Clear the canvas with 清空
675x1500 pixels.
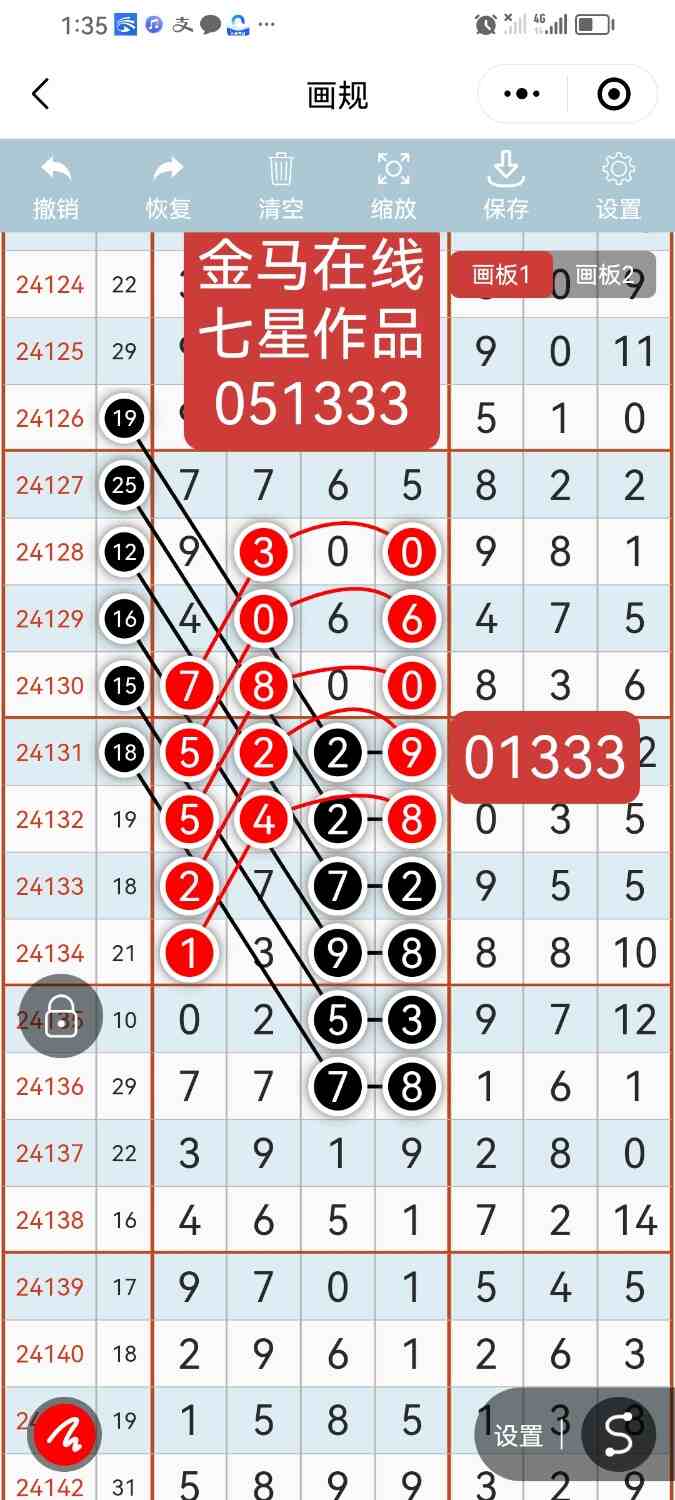(281, 186)
